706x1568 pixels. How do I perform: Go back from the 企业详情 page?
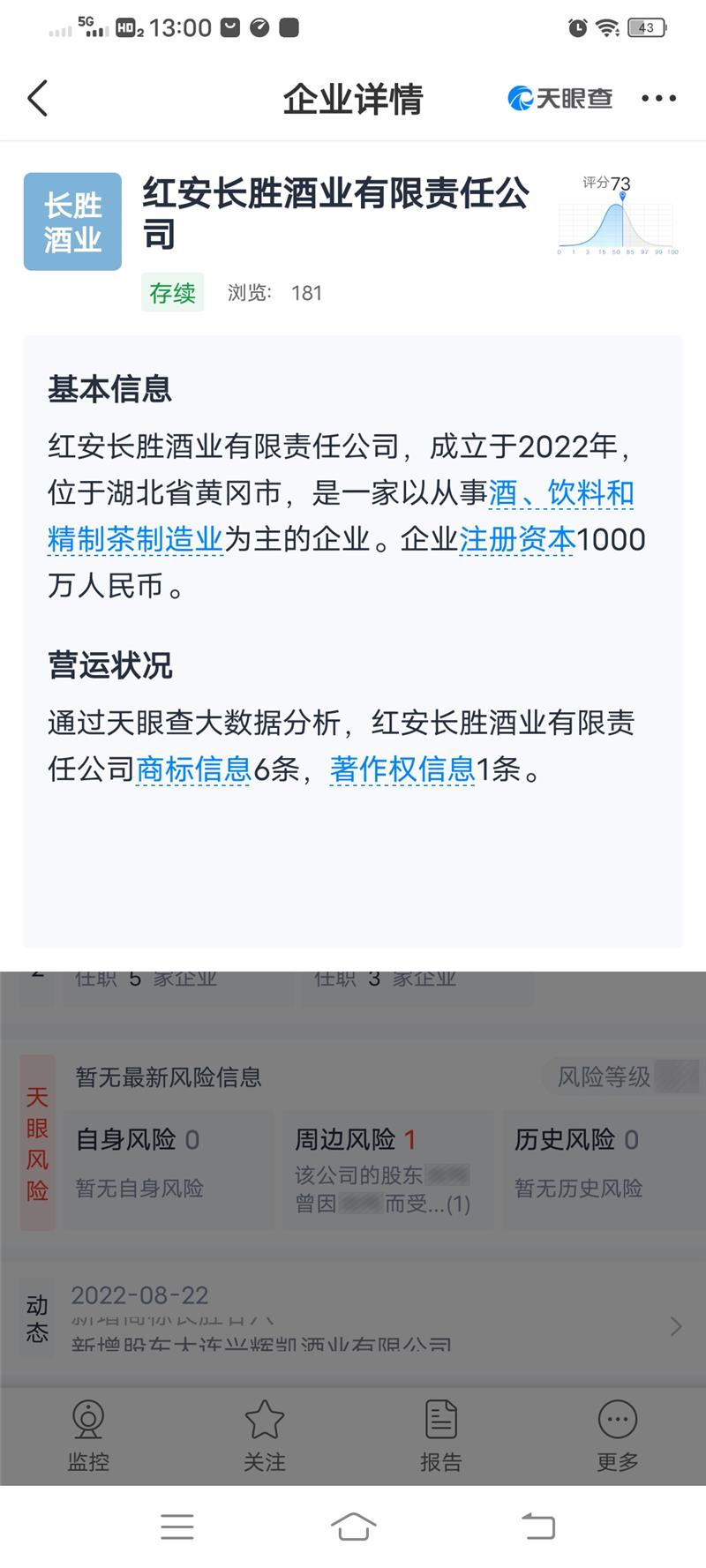coord(37,98)
